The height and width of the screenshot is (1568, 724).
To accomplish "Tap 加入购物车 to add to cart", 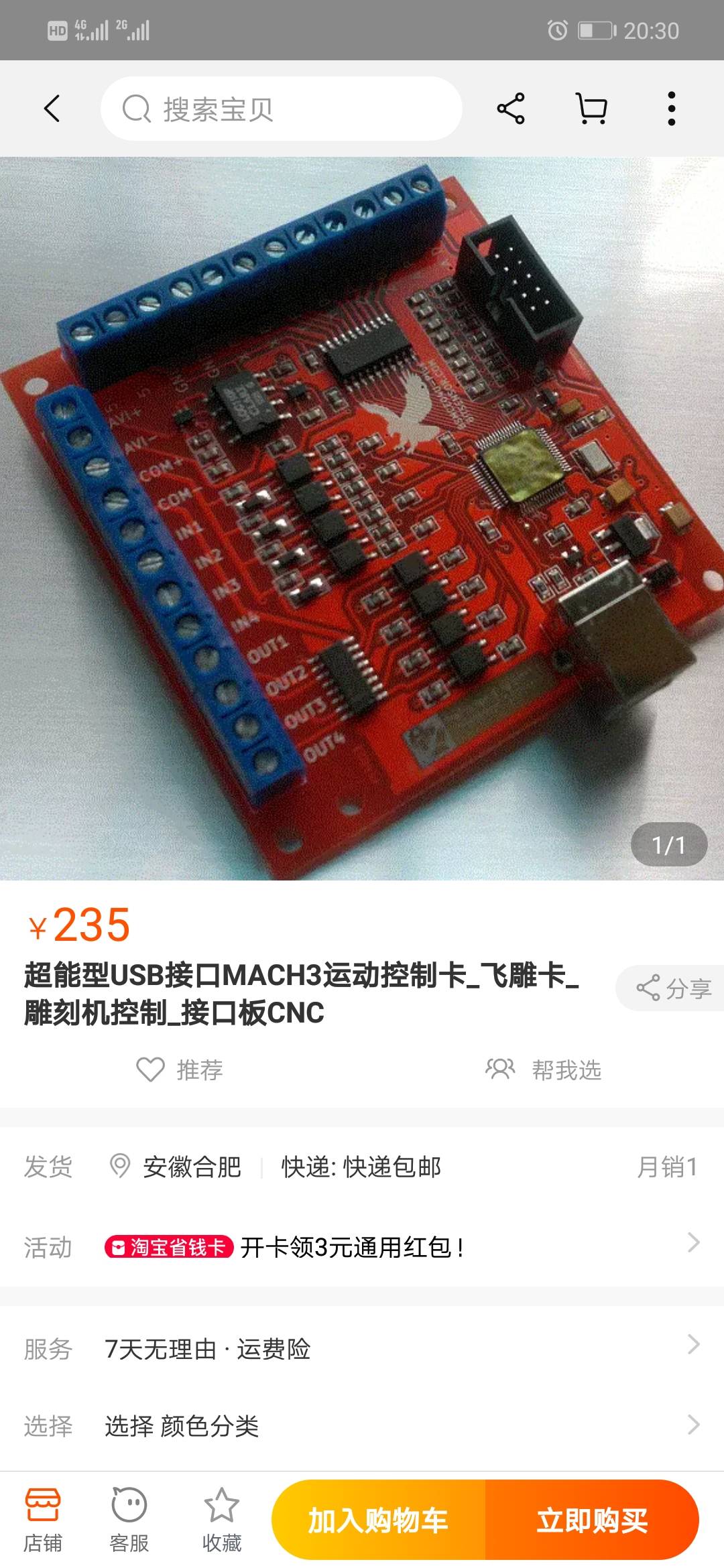I will [378, 1520].
